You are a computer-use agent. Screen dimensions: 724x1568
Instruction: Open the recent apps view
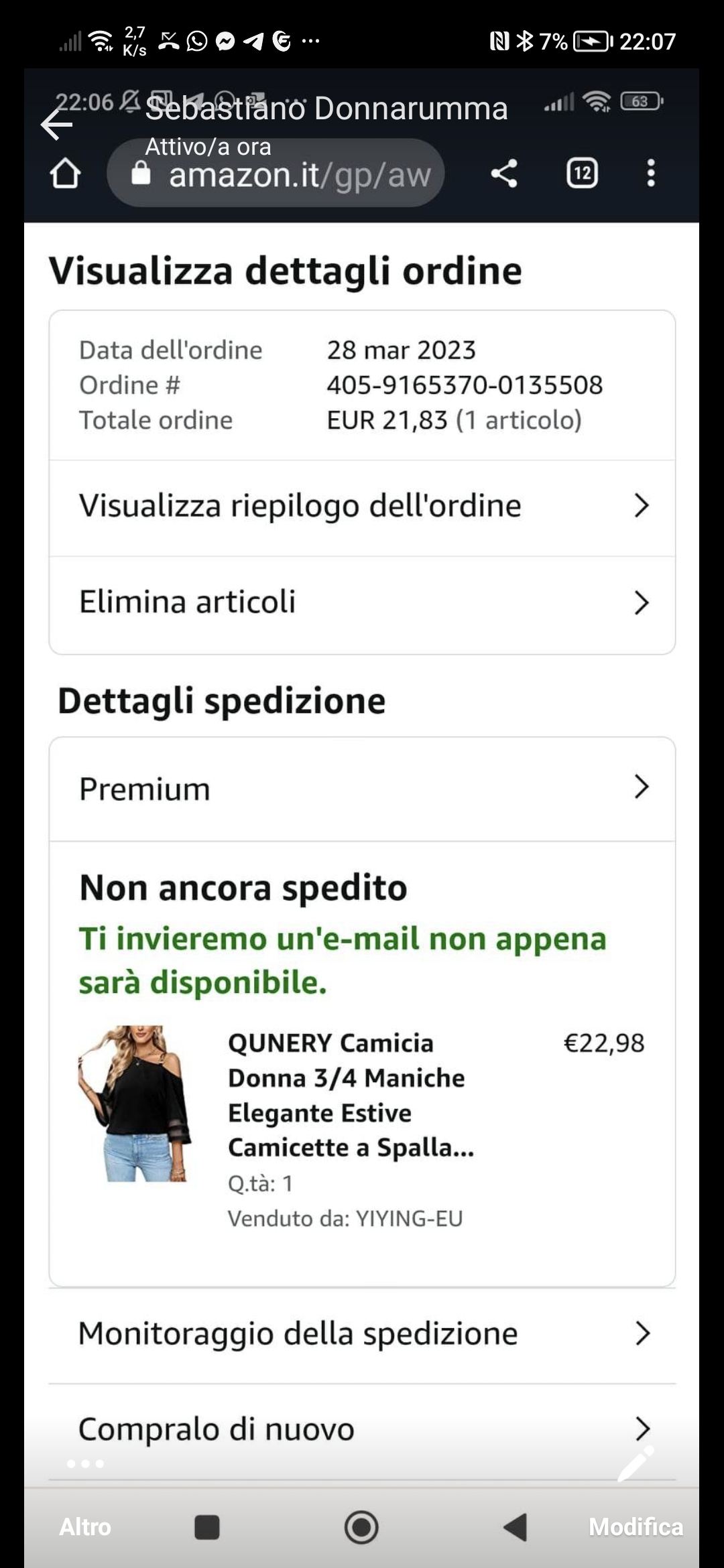[206, 1527]
